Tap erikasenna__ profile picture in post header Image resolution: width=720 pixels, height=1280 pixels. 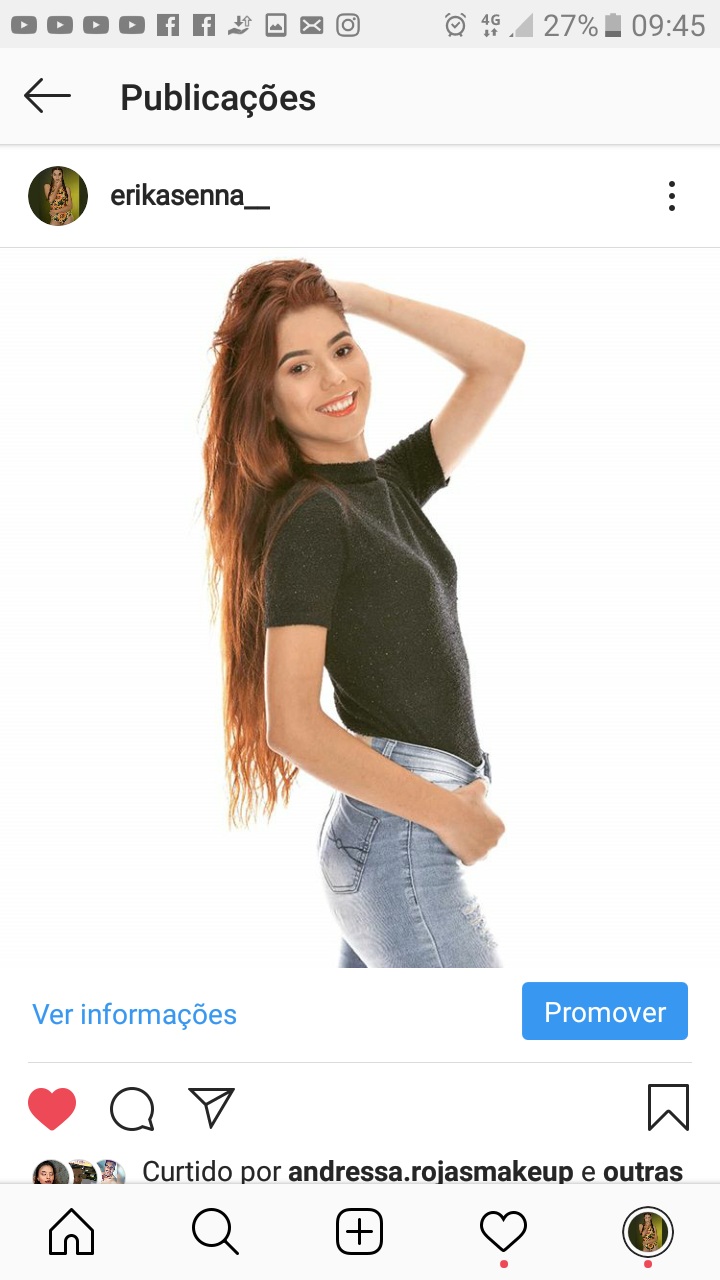(x=58, y=196)
